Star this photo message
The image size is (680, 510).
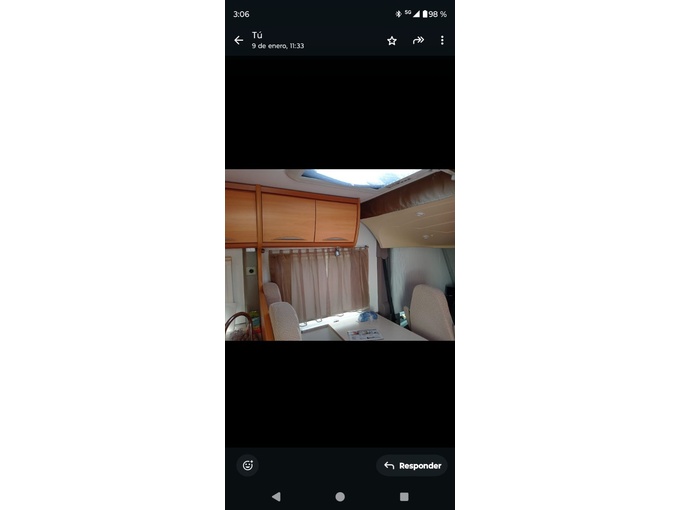click(392, 40)
